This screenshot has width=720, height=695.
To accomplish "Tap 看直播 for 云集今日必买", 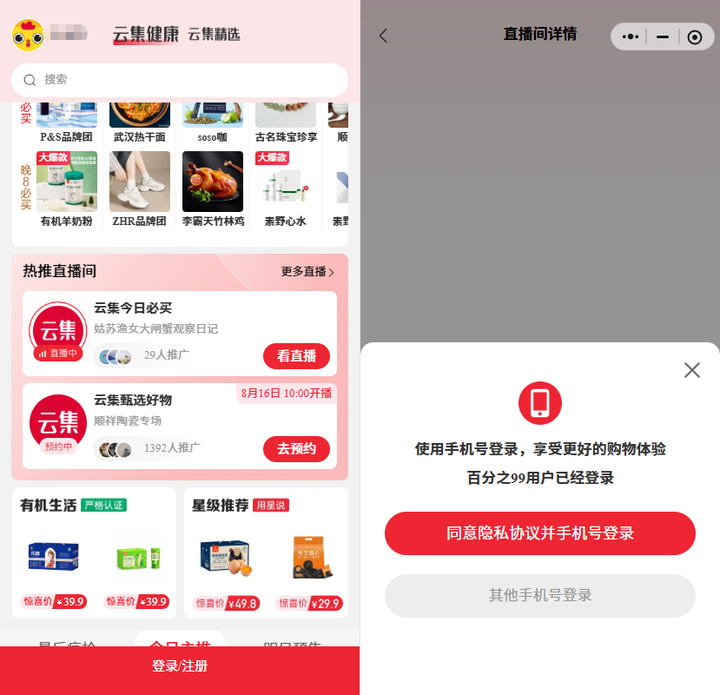I will point(296,356).
